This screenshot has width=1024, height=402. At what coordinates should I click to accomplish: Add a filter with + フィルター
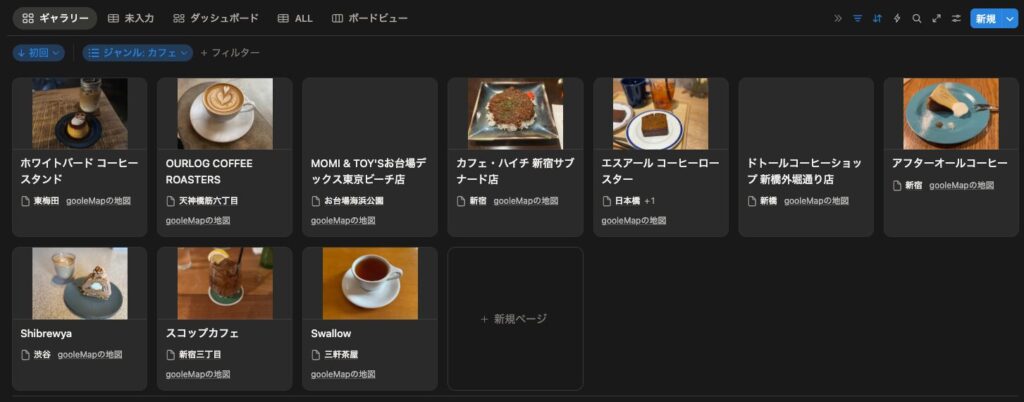coord(230,52)
